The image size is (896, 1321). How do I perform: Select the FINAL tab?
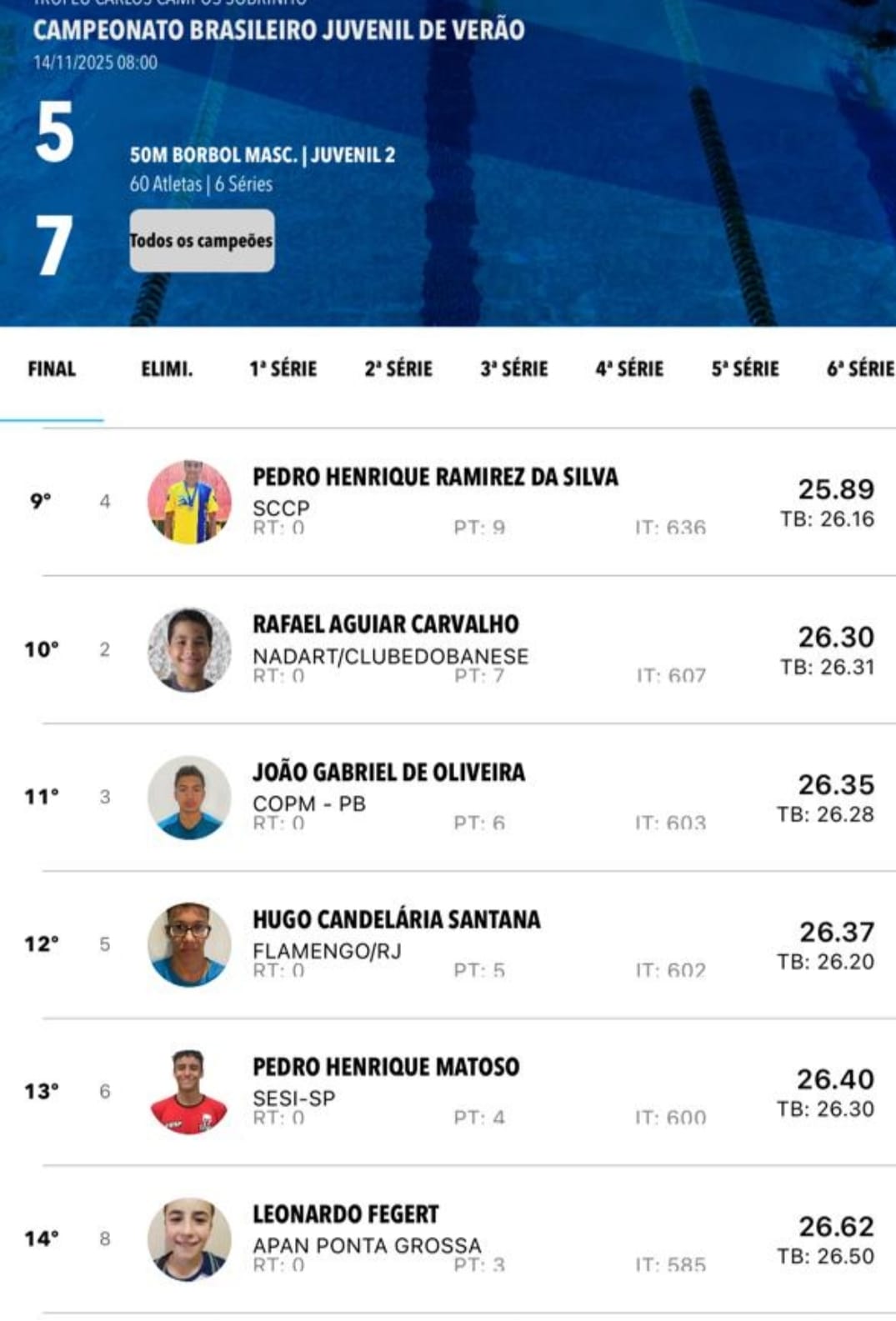pos(52,369)
